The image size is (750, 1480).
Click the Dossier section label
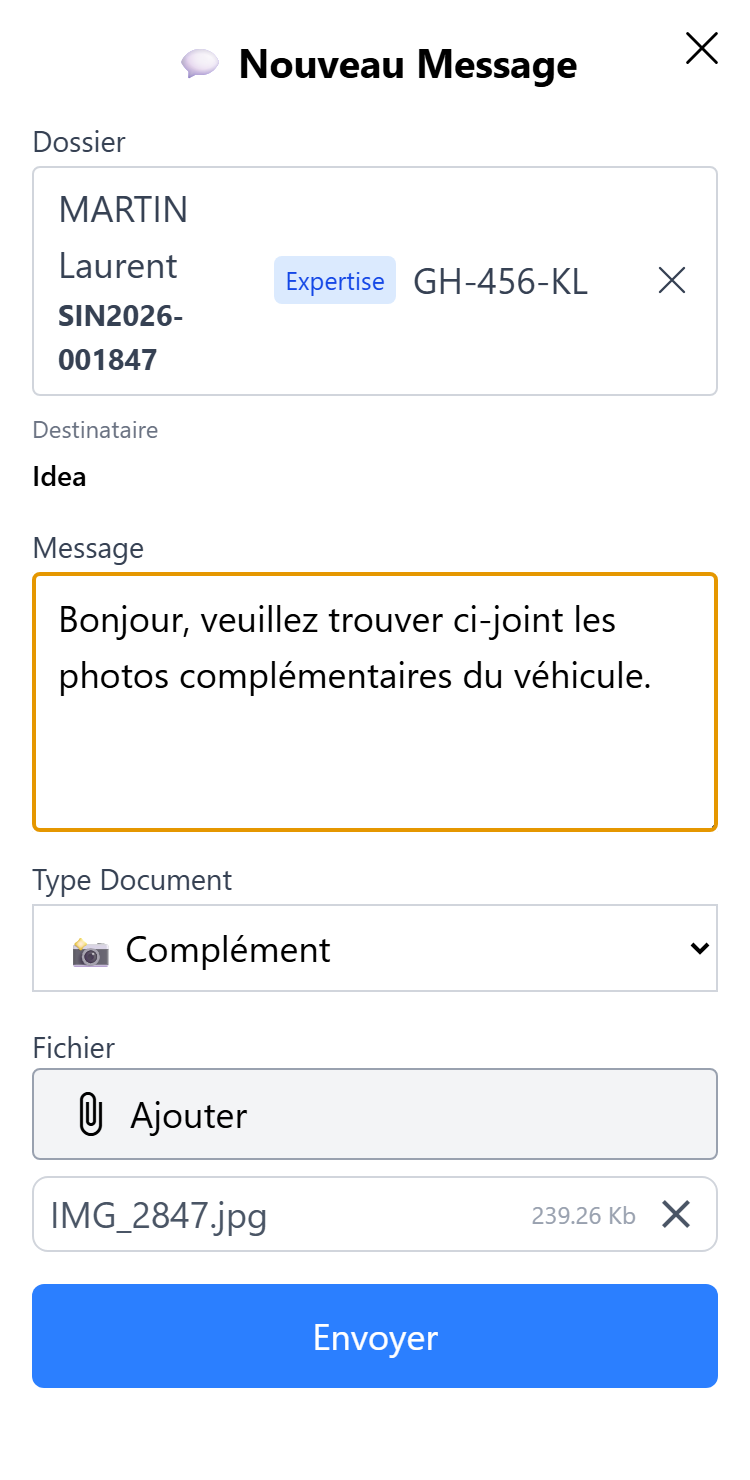click(79, 142)
